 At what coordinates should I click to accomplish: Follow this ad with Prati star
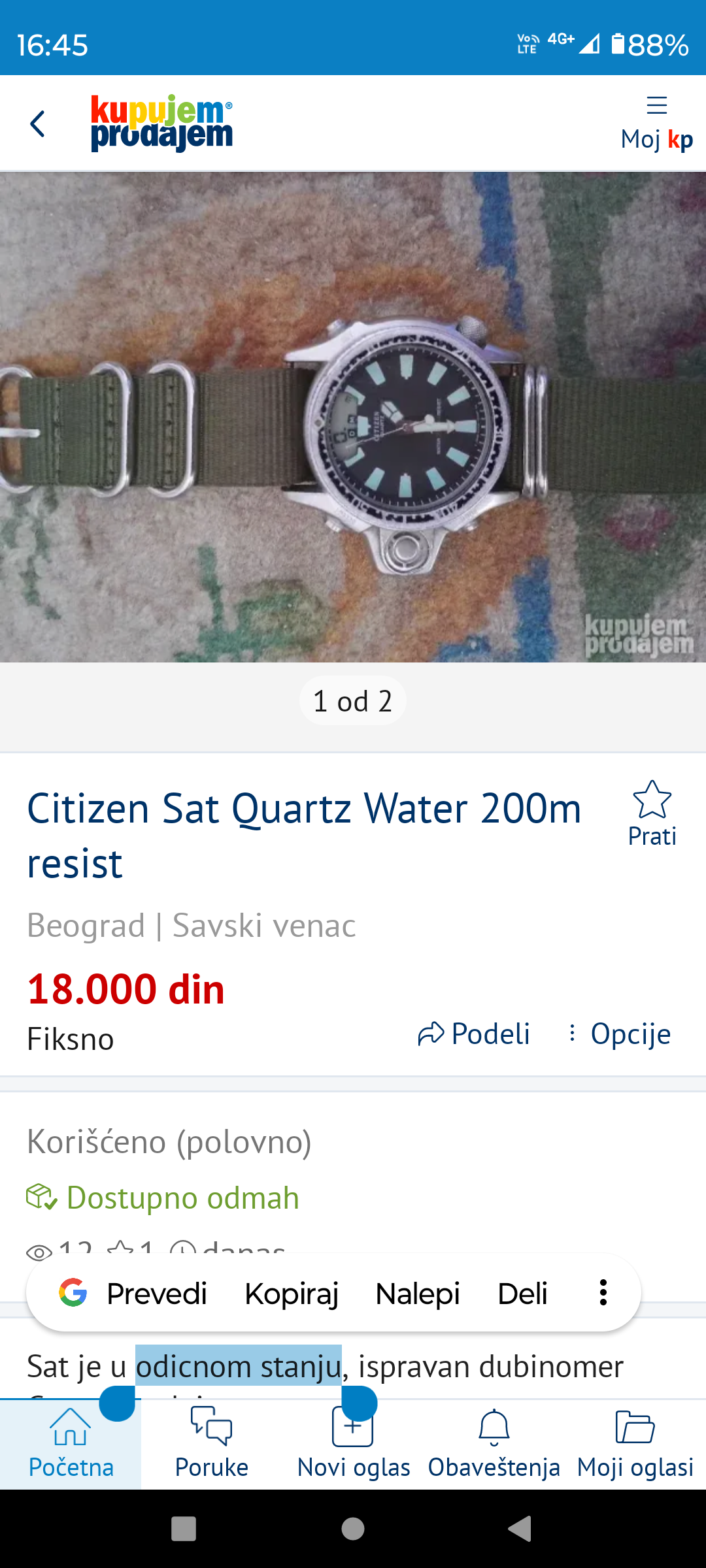coord(652,813)
